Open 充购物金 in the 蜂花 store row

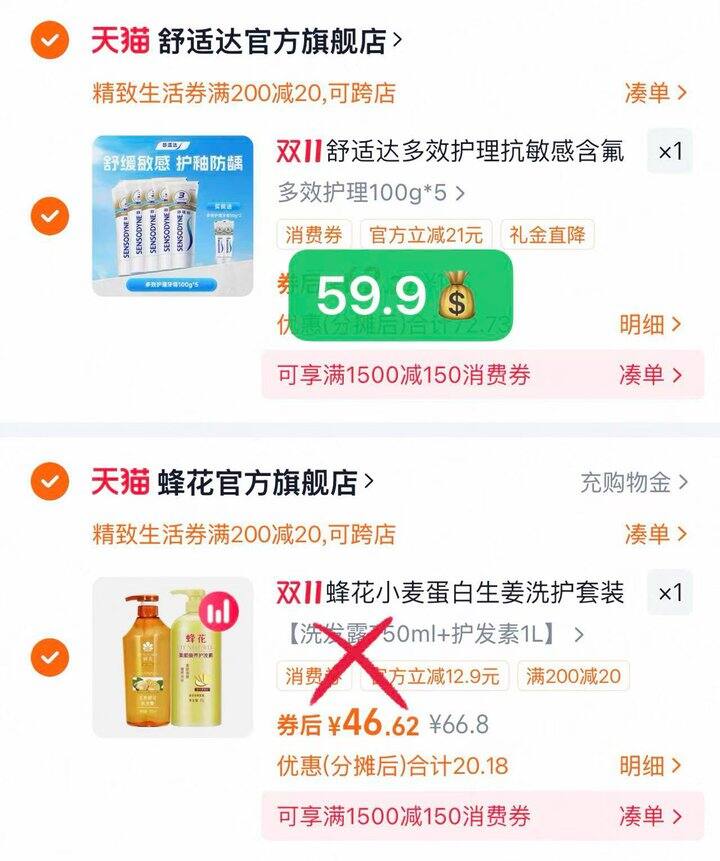[634, 483]
